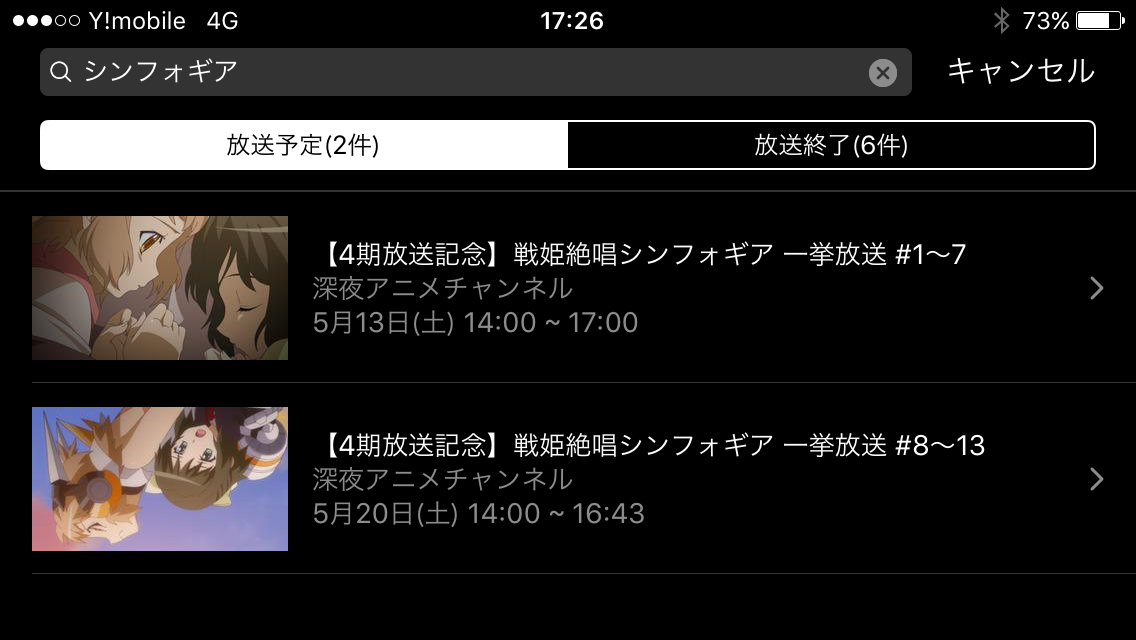The height and width of the screenshot is (640, 1136).
Task: Tap the search field containing シンフォギア
Action: click(x=450, y=72)
